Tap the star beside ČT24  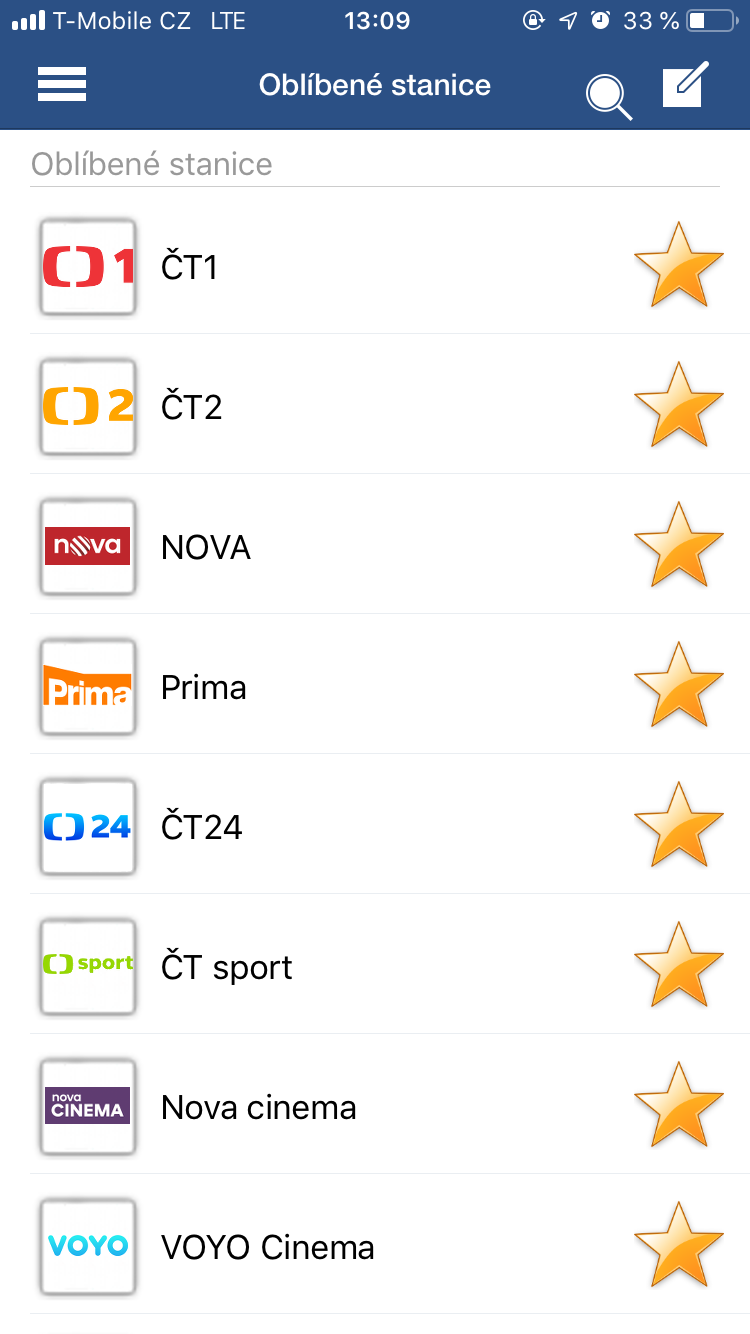pyautogui.click(x=678, y=825)
